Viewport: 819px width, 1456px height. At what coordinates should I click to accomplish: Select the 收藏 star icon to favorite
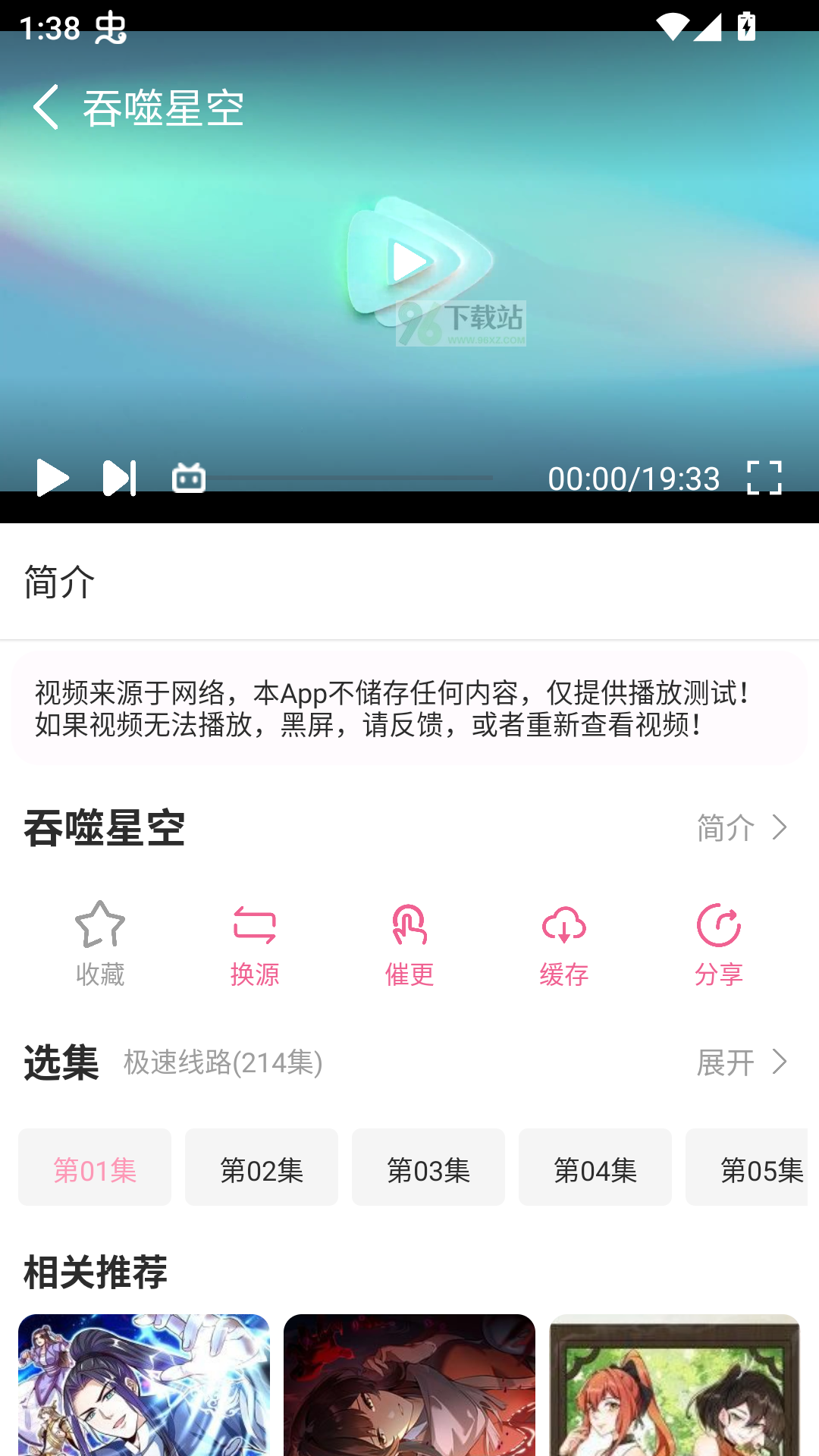pyautogui.click(x=101, y=940)
